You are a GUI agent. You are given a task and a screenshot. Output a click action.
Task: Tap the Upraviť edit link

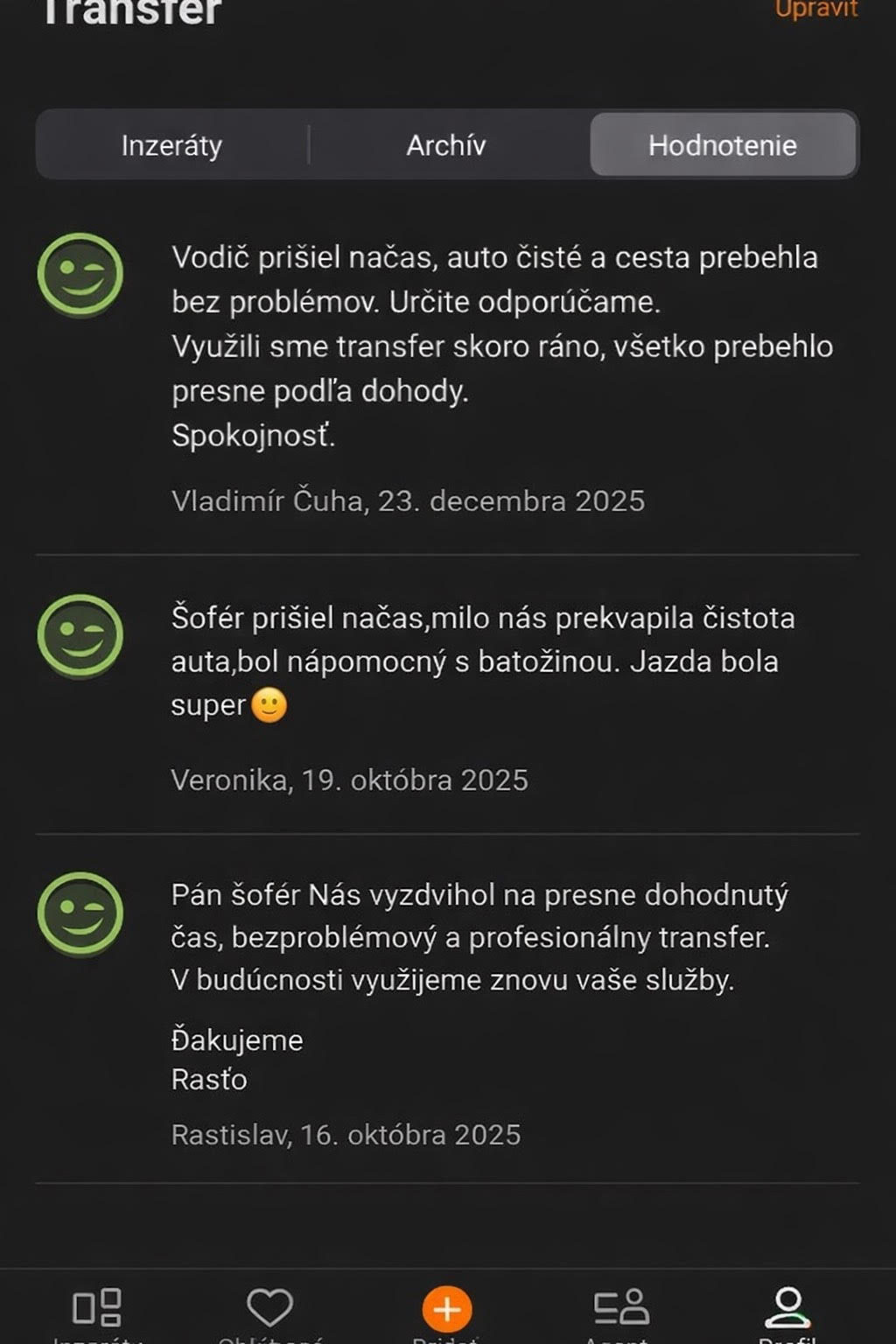815,10
